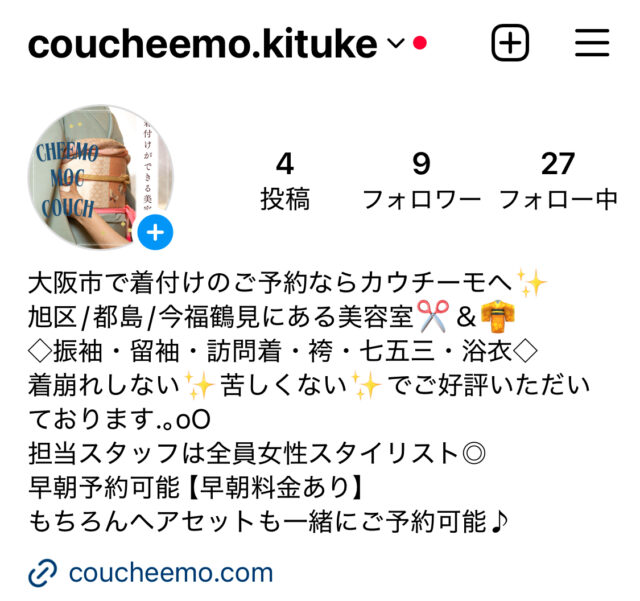This screenshot has width=640, height=601.
Task: Open the coucheemo.com website link
Action: (170, 573)
